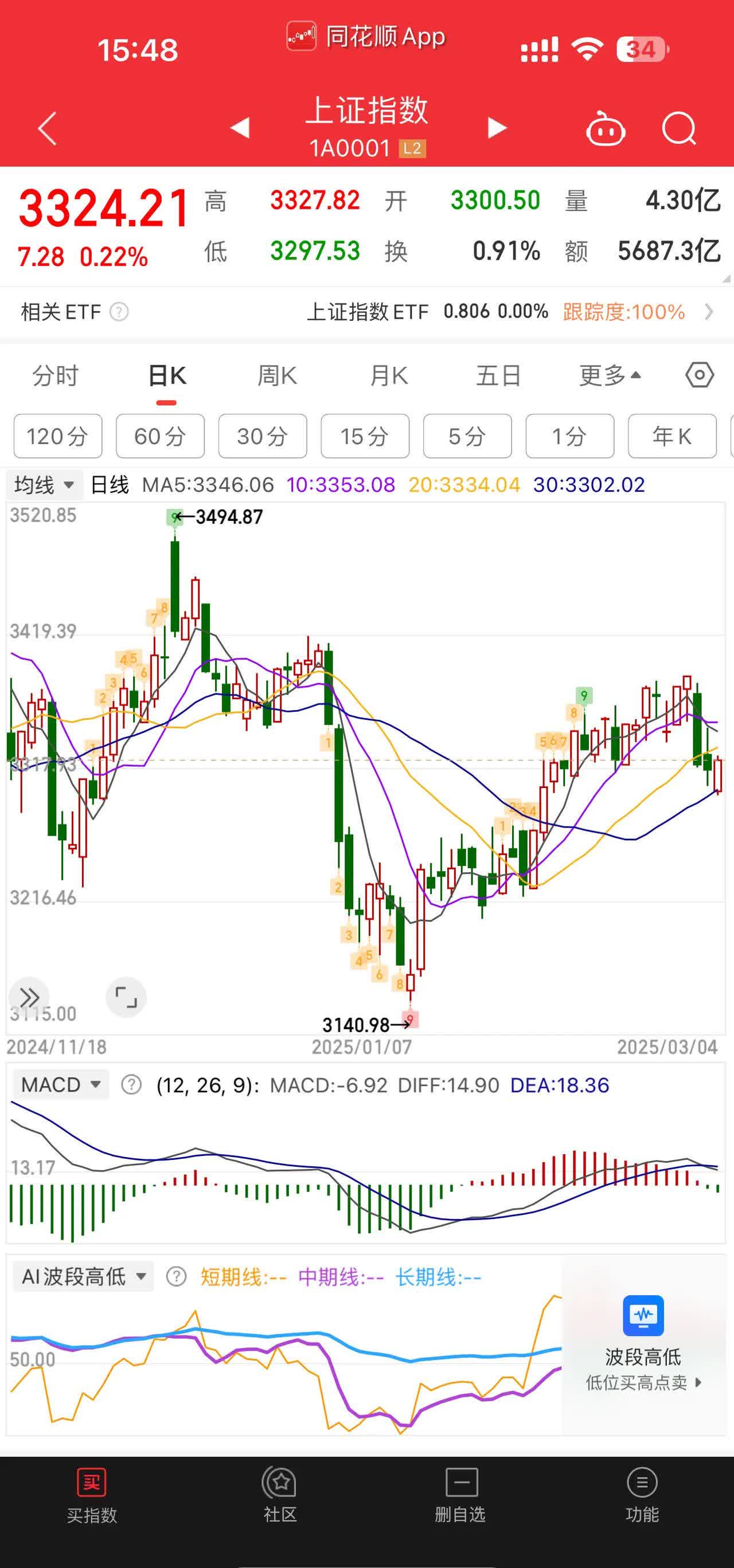Switch to the 周K weekly chart tab
This screenshot has height=1568, width=734.
(277, 375)
